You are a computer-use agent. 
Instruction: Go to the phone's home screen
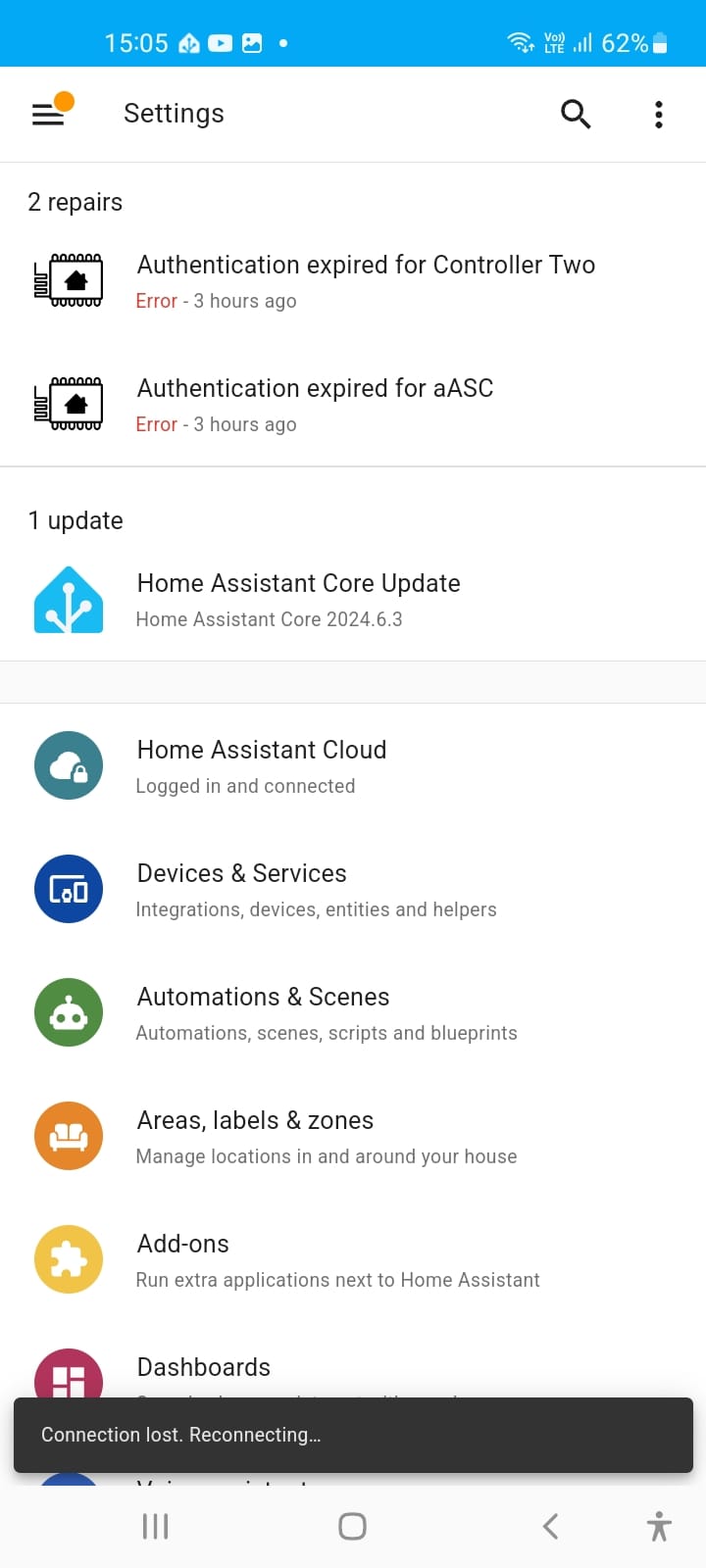(352, 1526)
